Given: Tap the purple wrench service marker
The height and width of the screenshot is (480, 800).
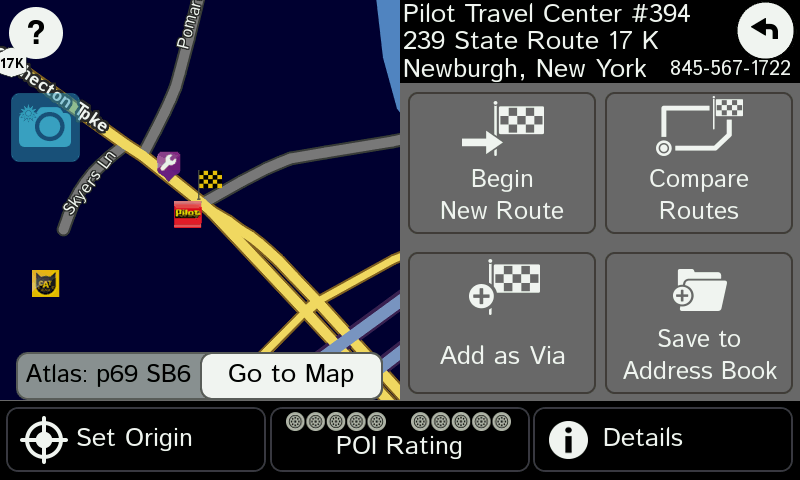Looking at the screenshot, I should pos(168,164).
